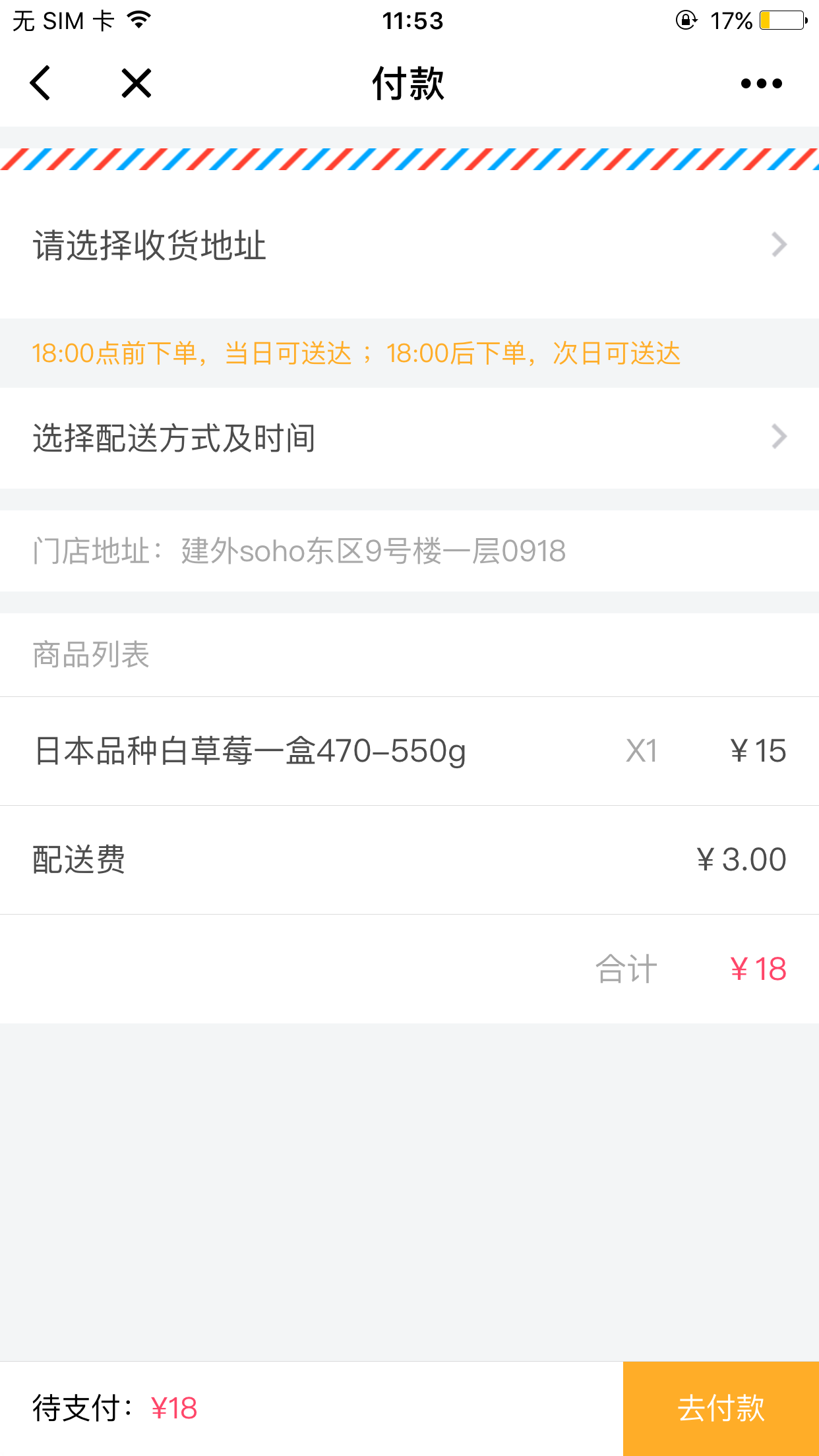The image size is (819, 1456).
Task: Select delivery method and time (选择配送方式及时间)
Action: (409, 438)
